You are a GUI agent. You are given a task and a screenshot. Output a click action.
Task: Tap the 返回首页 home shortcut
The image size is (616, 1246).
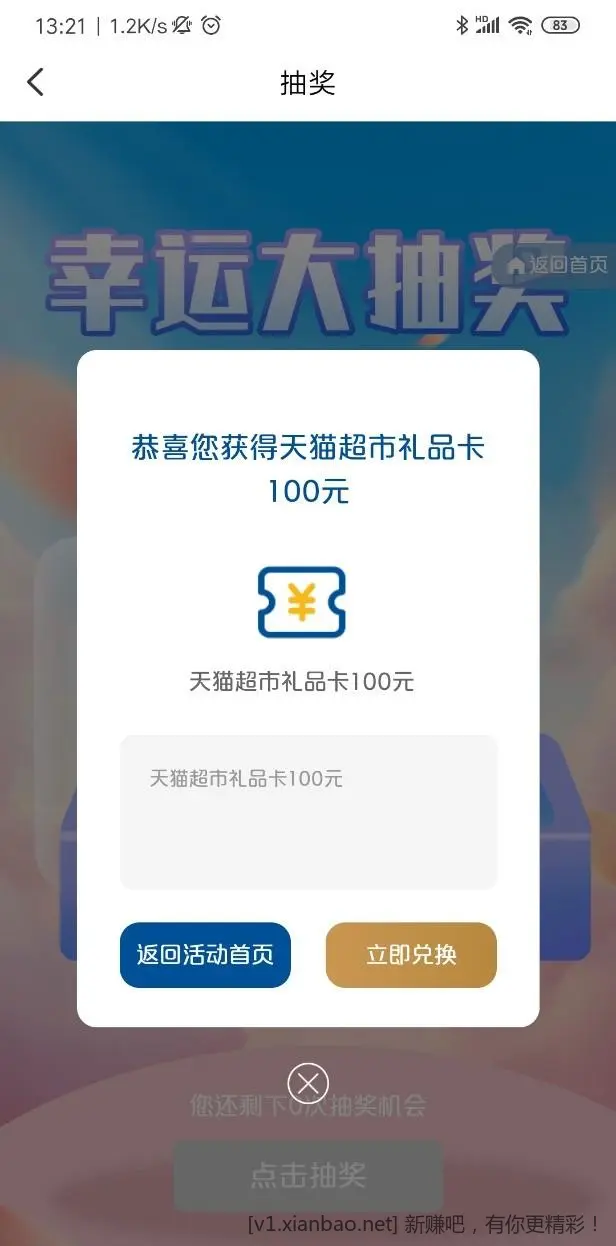[x=557, y=265]
